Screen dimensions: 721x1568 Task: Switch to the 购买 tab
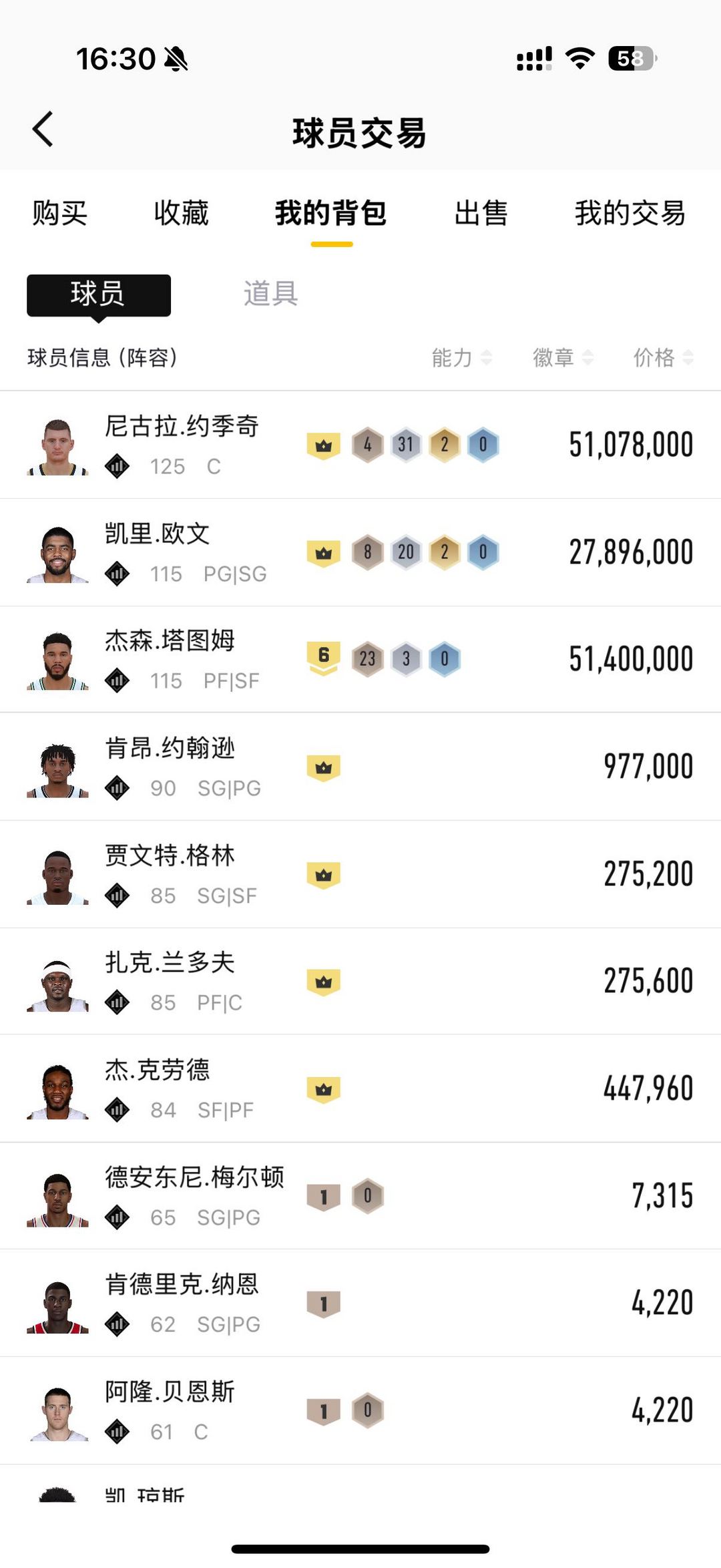point(60,214)
